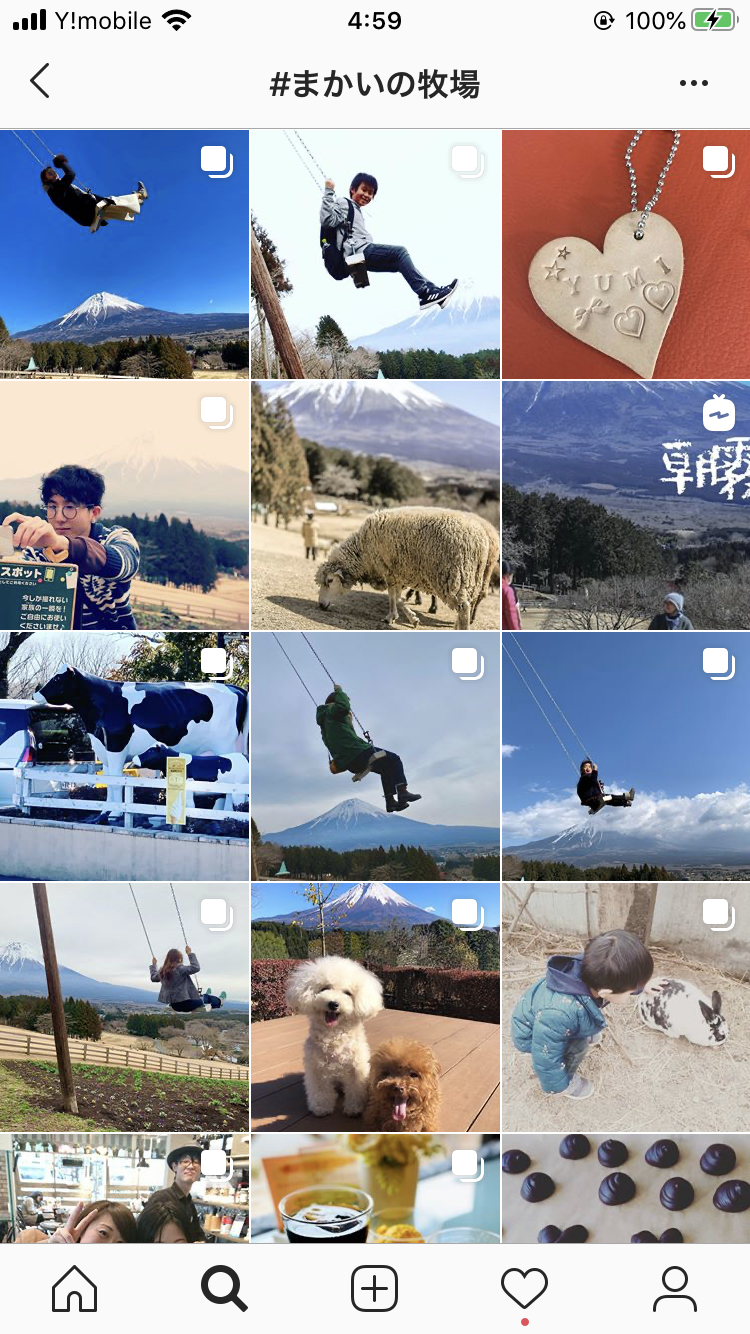Go back using the top-left arrow

coord(40,81)
